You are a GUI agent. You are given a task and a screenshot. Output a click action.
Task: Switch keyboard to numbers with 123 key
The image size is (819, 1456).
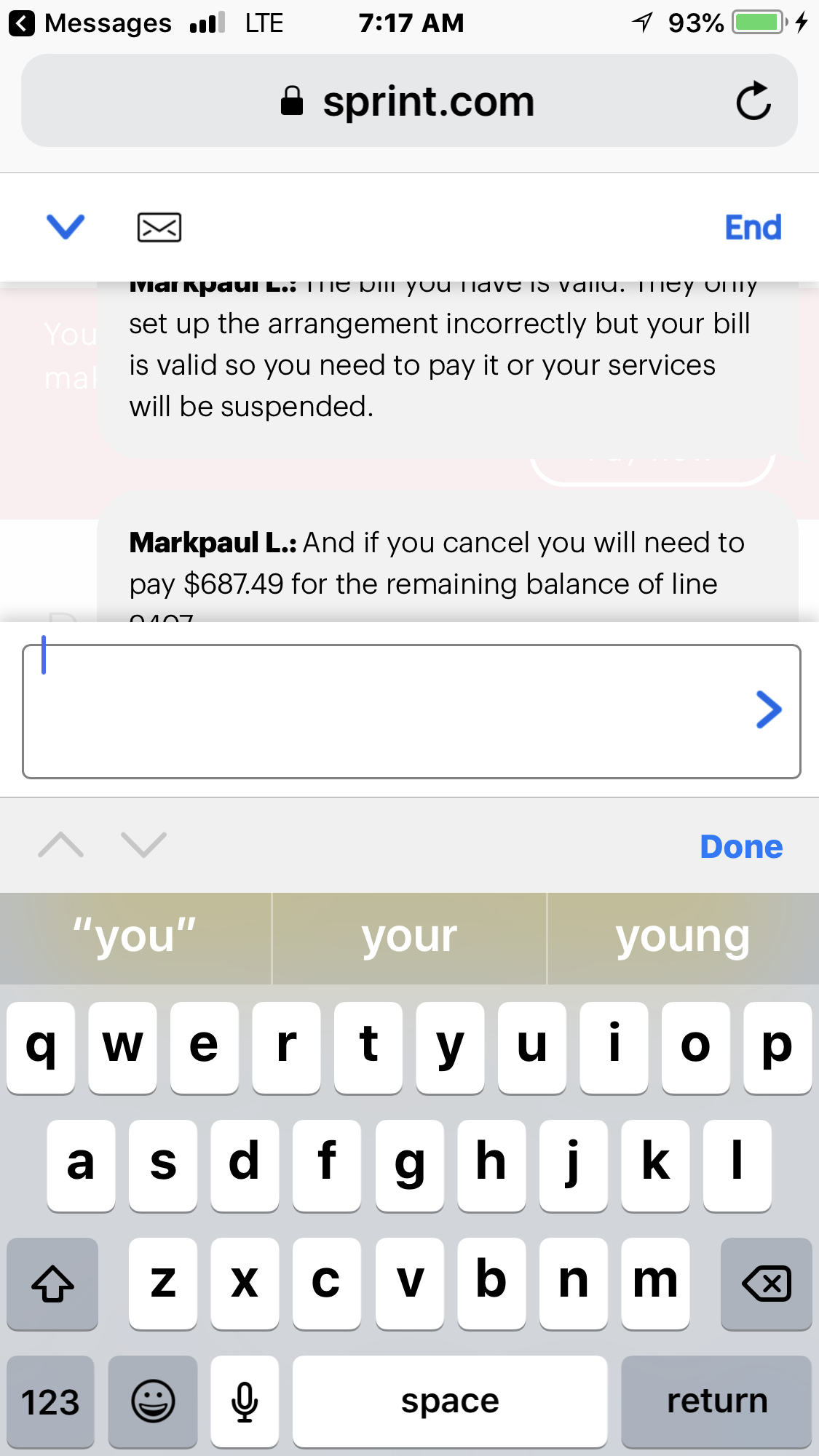(x=51, y=1401)
